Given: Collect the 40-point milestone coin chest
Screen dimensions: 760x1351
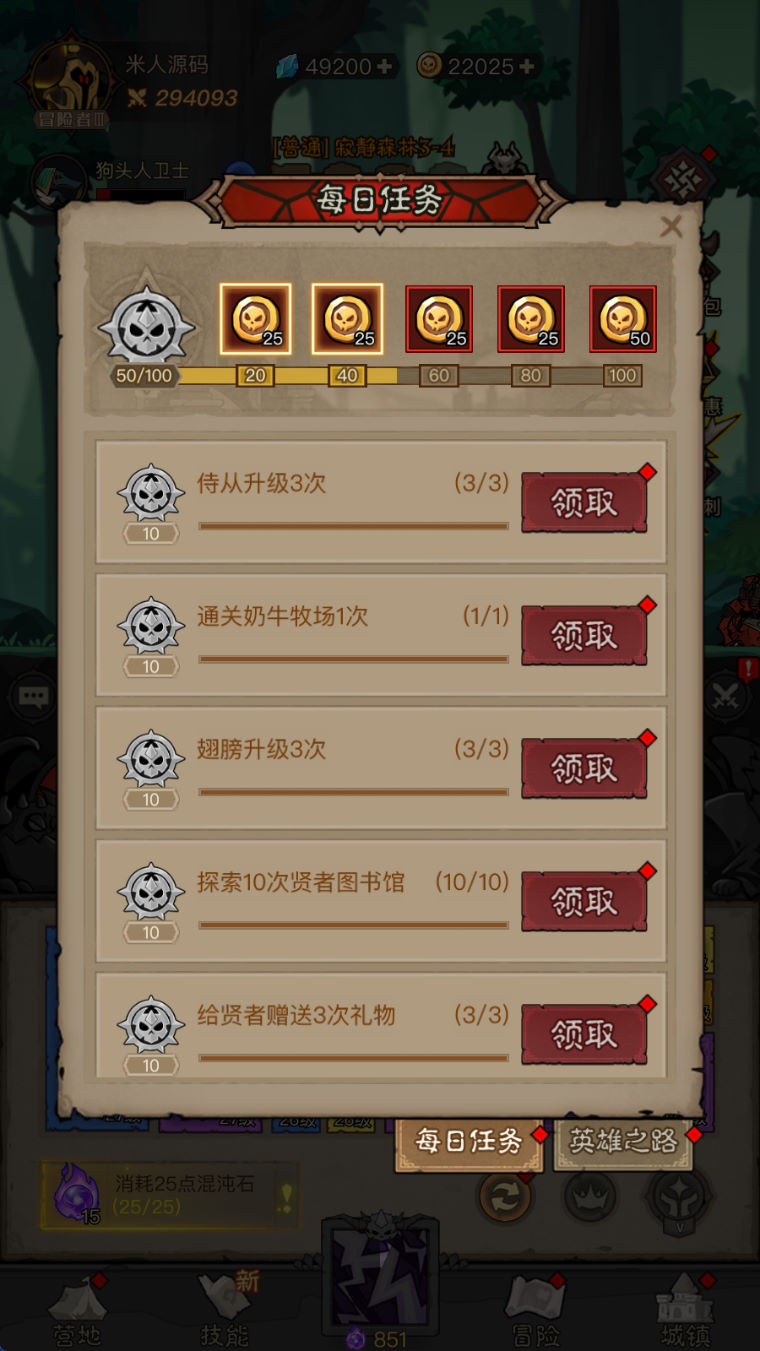Looking at the screenshot, I should 347,319.
